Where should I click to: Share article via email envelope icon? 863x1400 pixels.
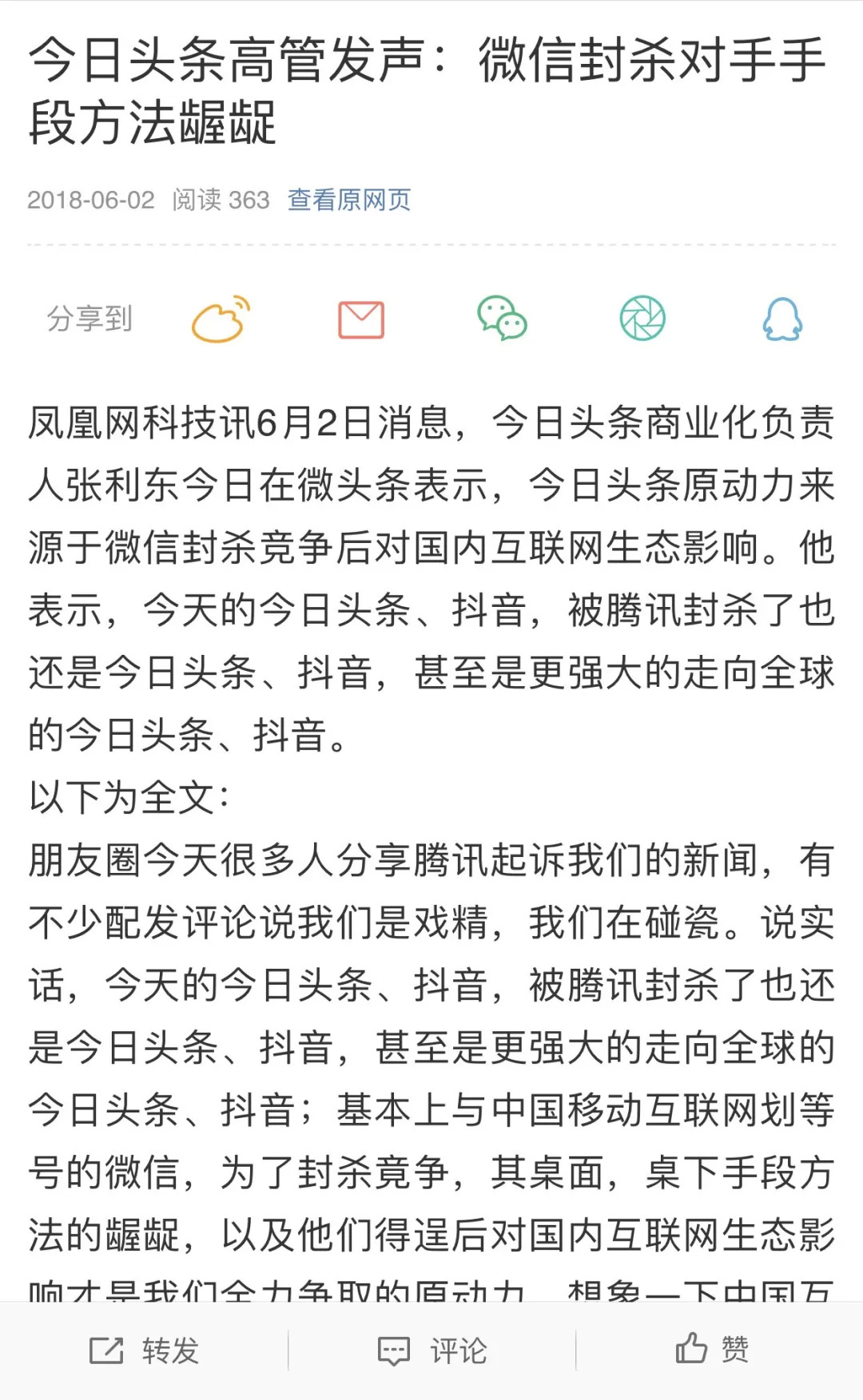pos(361,319)
